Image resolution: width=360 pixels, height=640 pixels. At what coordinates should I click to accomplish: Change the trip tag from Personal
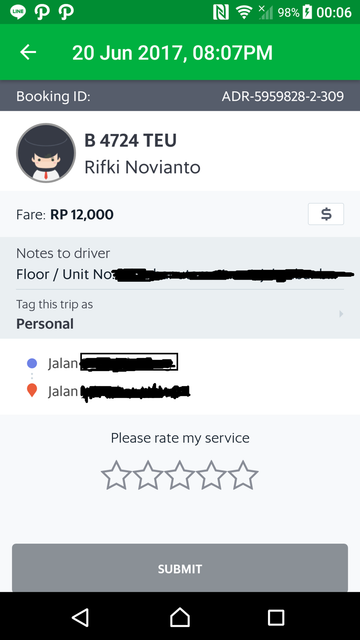[x=180, y=315]
